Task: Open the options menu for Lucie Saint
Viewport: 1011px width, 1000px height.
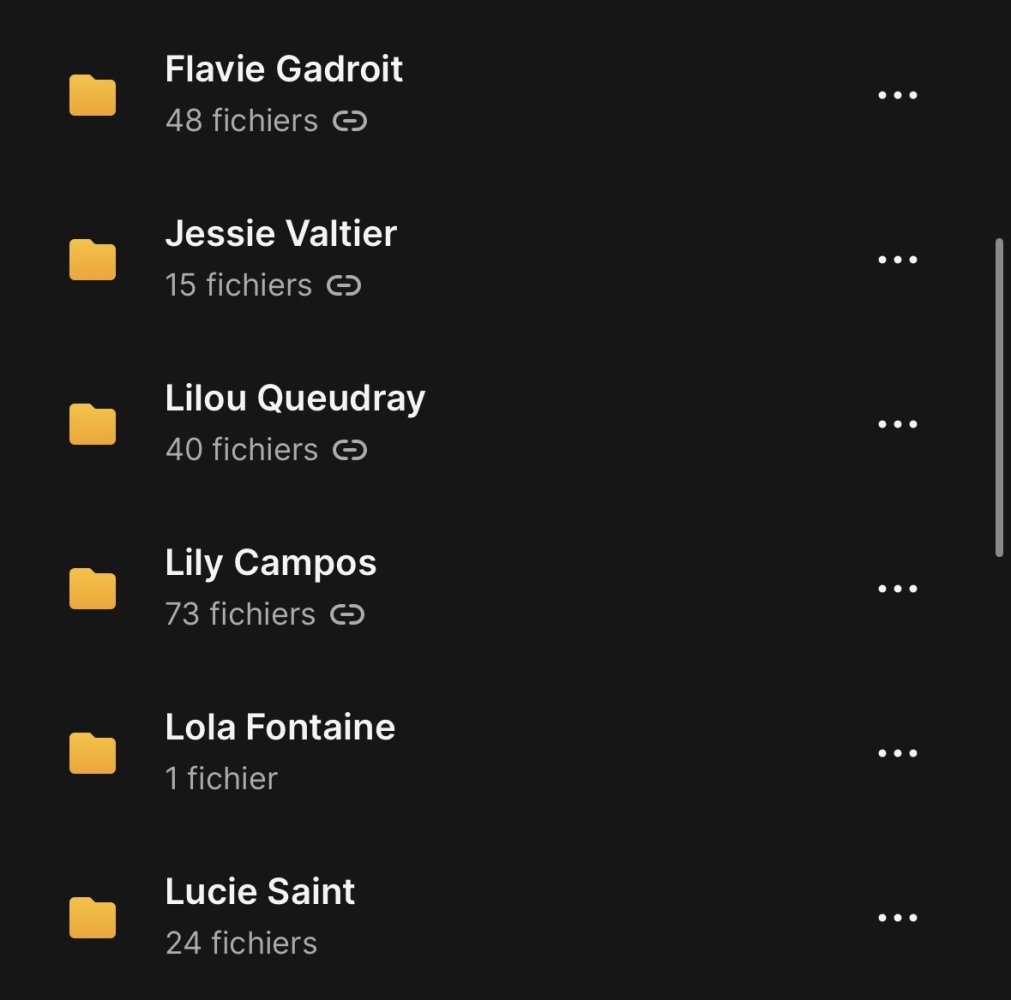Action: [897, 918]
